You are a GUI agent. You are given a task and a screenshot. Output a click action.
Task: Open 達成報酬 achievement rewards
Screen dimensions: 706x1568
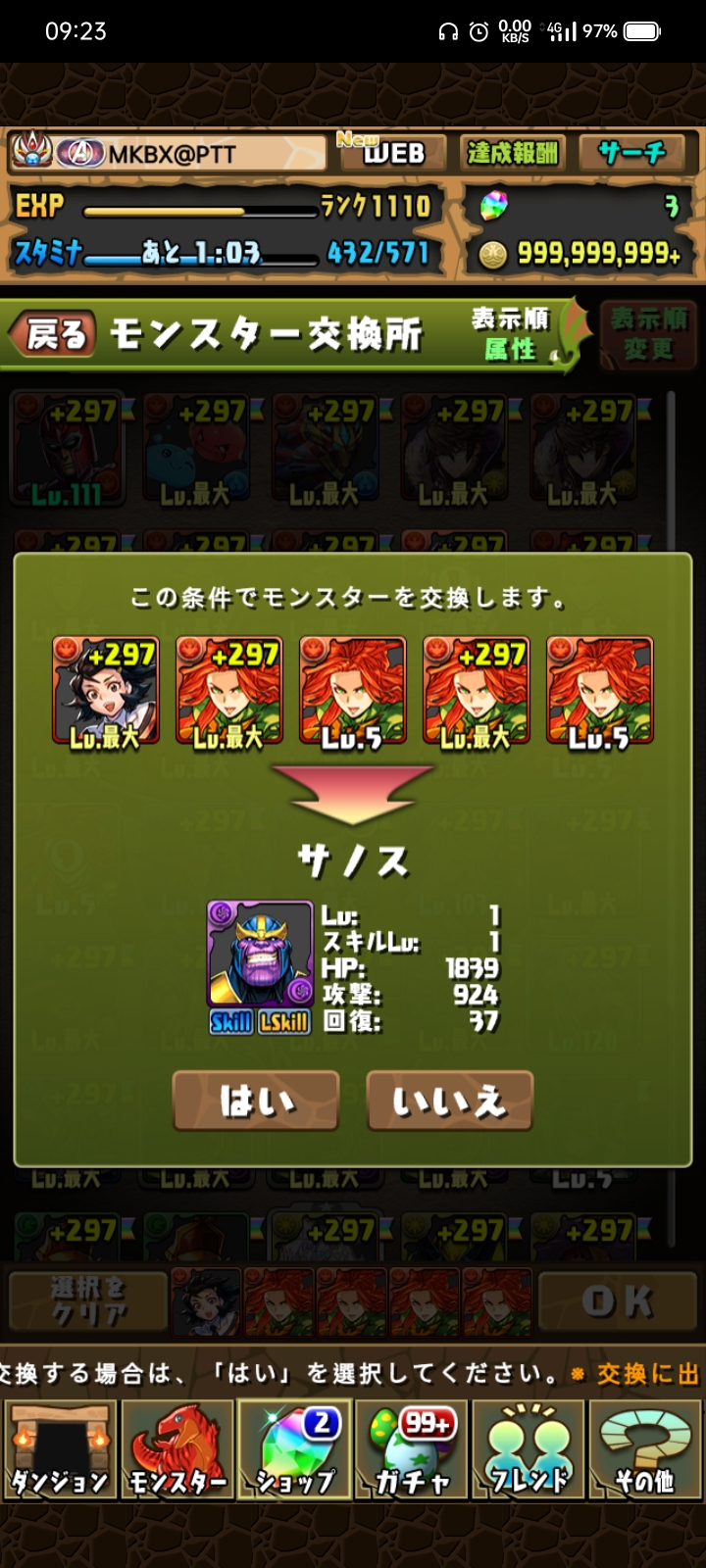click(512, 153)
